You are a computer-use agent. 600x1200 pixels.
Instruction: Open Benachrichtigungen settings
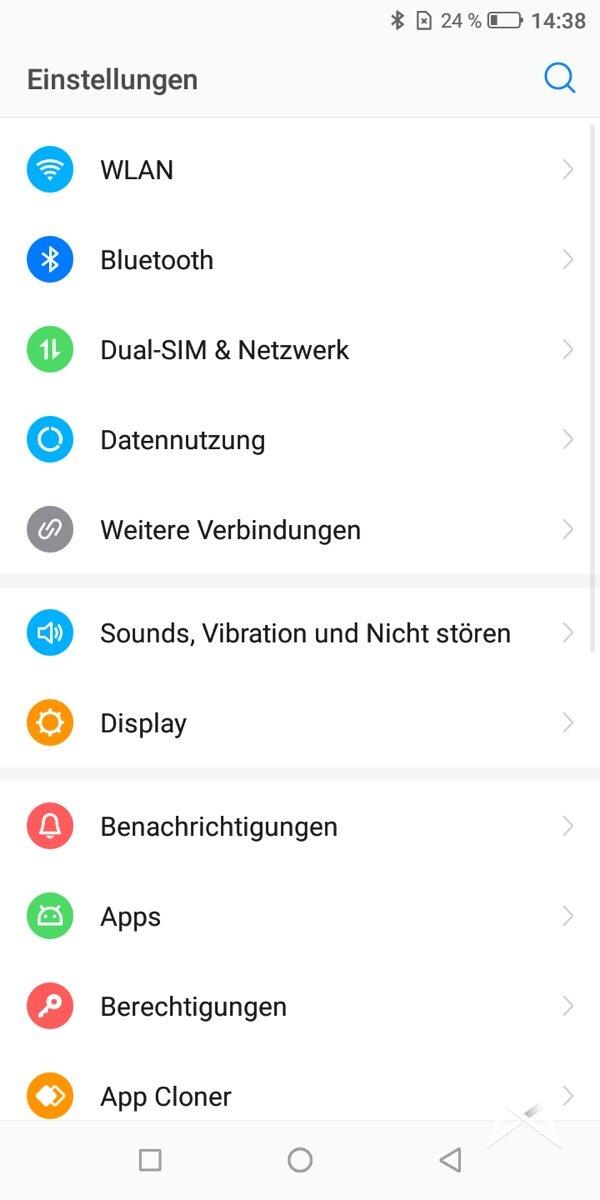300,827
